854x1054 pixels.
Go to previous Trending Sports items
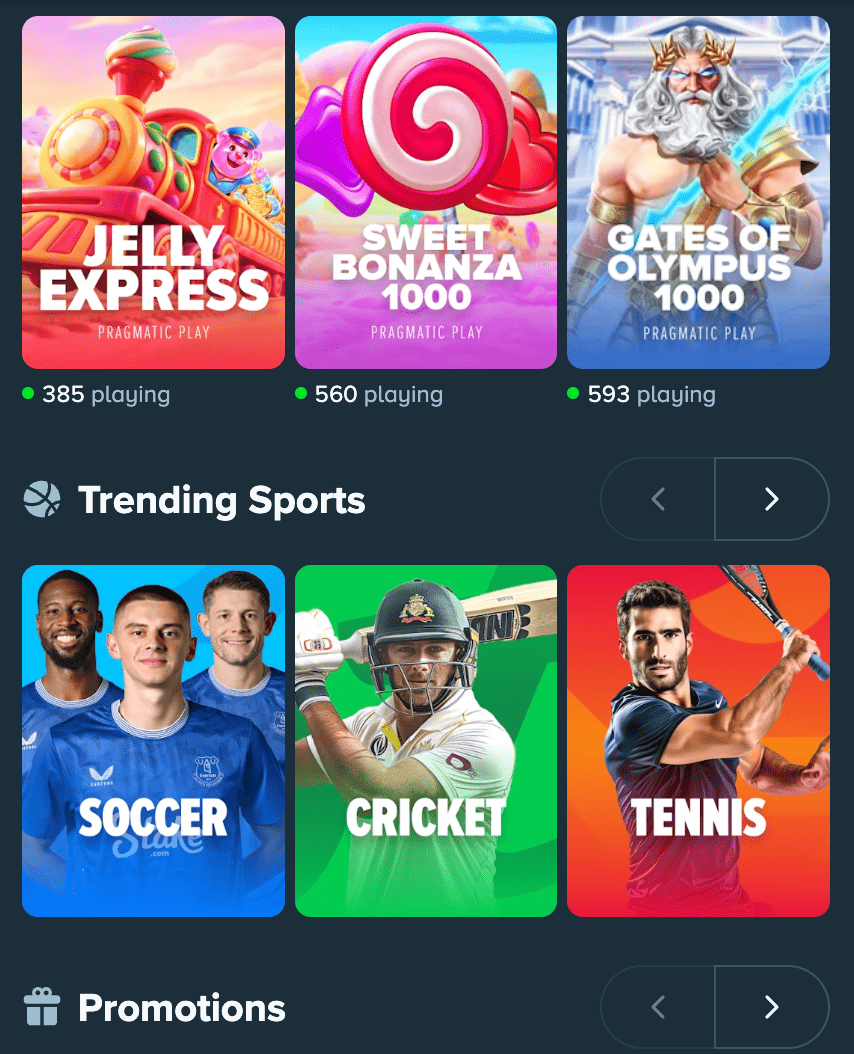658,499
